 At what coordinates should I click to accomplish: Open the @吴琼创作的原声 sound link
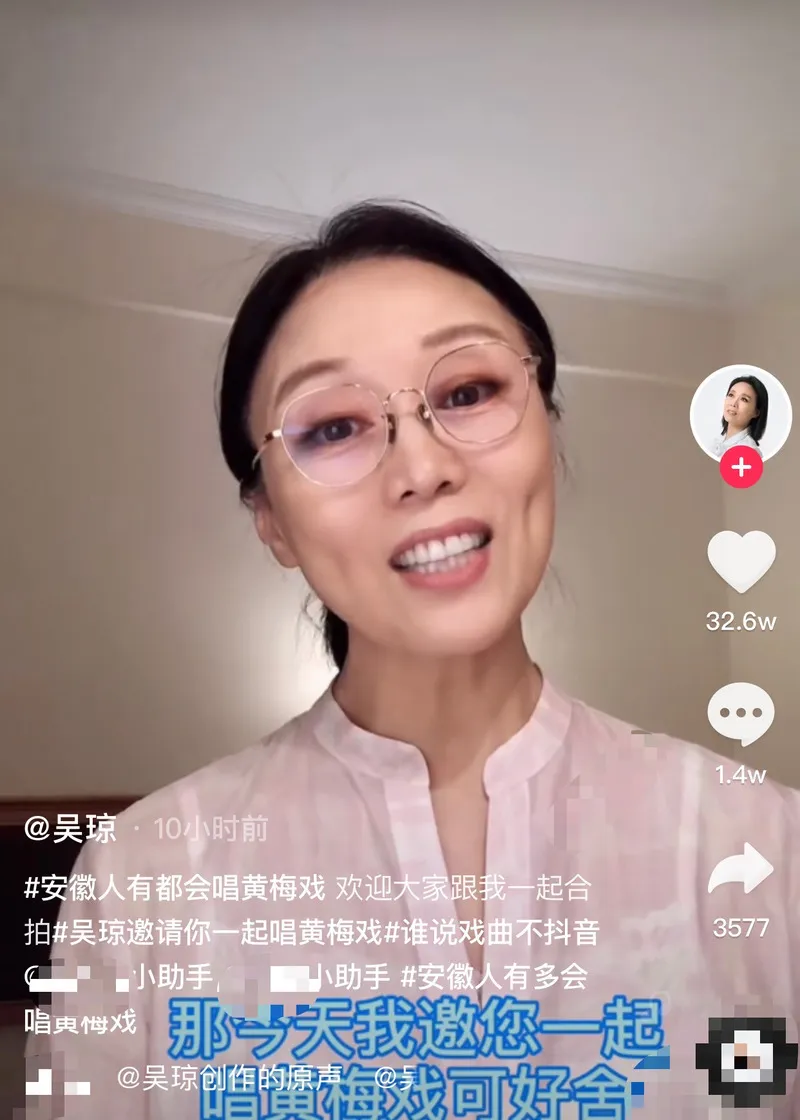[x=230, y=1077]
